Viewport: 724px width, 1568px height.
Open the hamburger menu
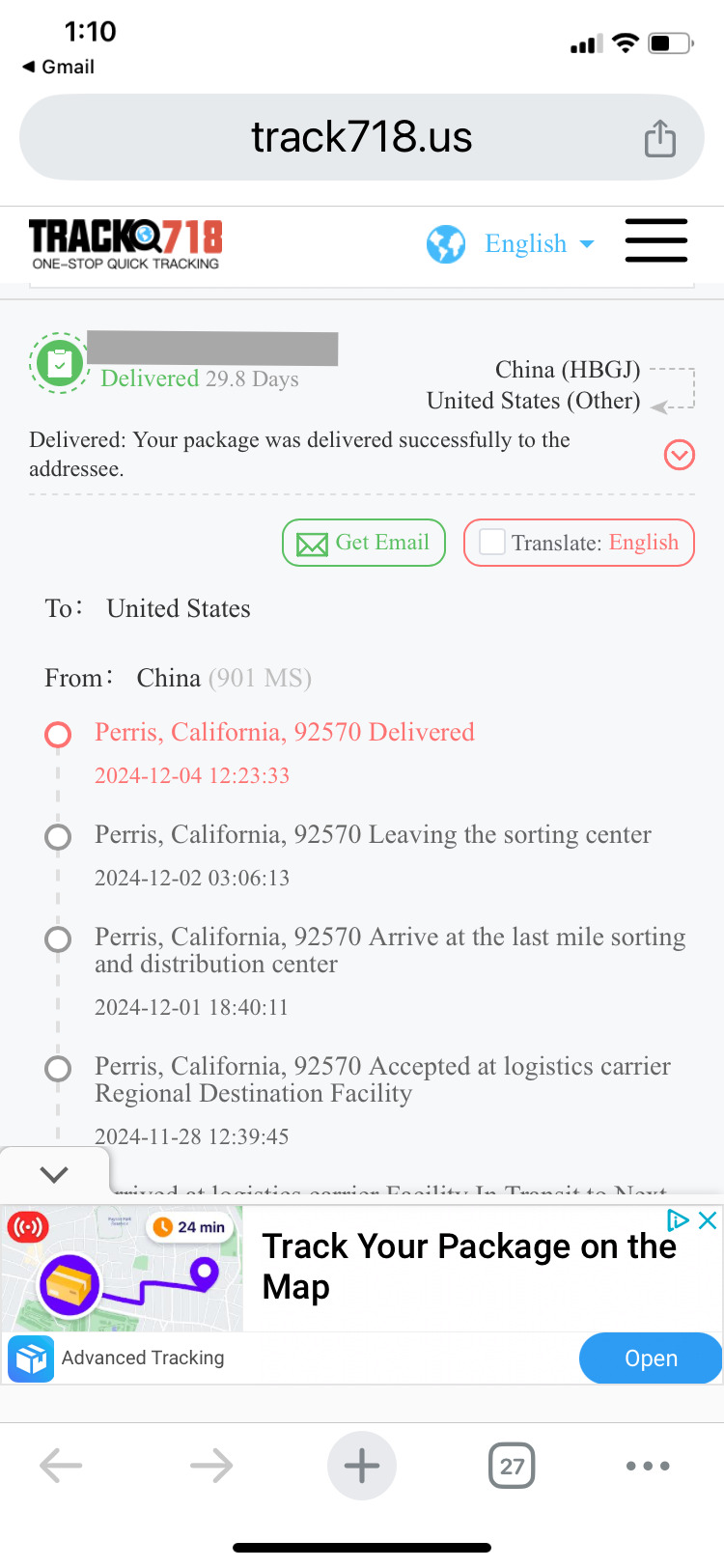(656, 240)
